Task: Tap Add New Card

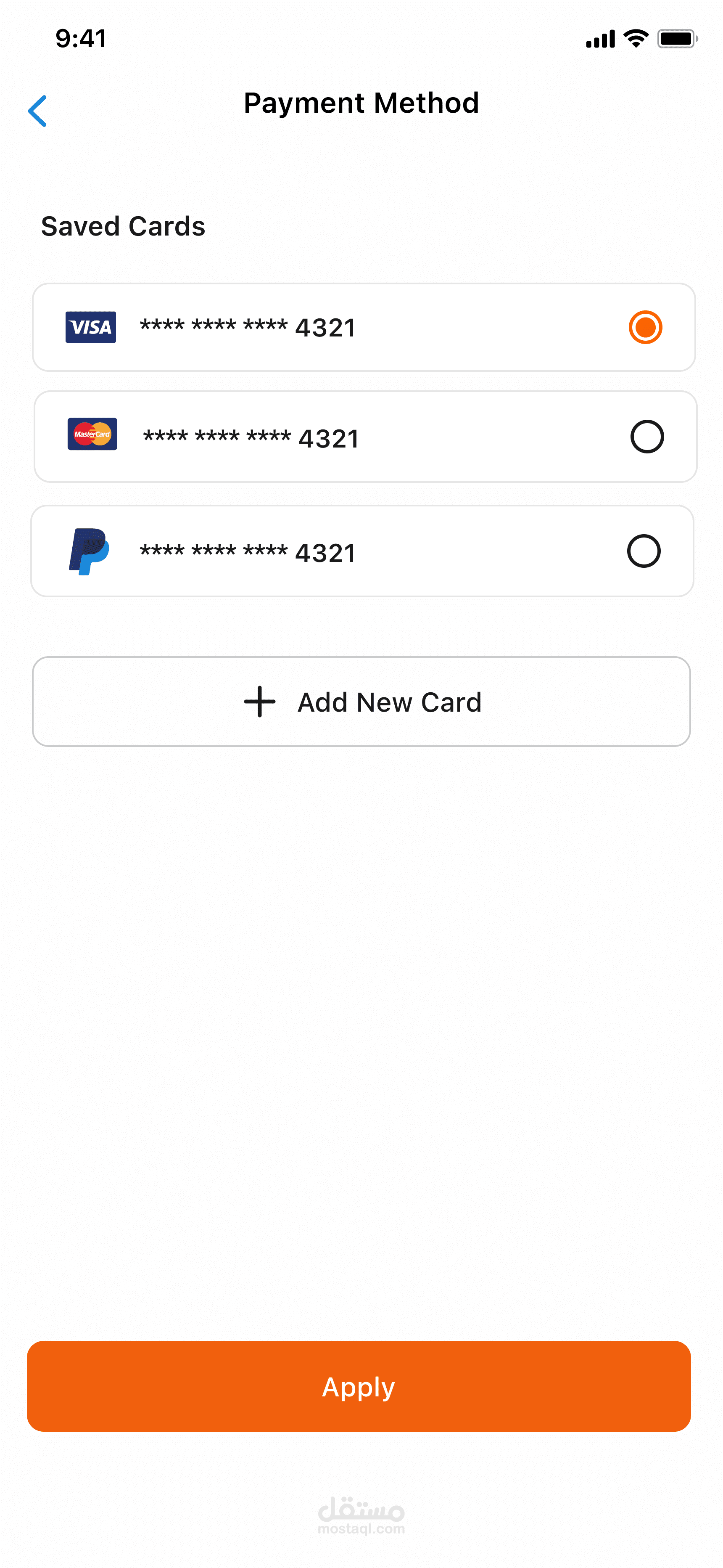Action: click(x=361, y=702)
